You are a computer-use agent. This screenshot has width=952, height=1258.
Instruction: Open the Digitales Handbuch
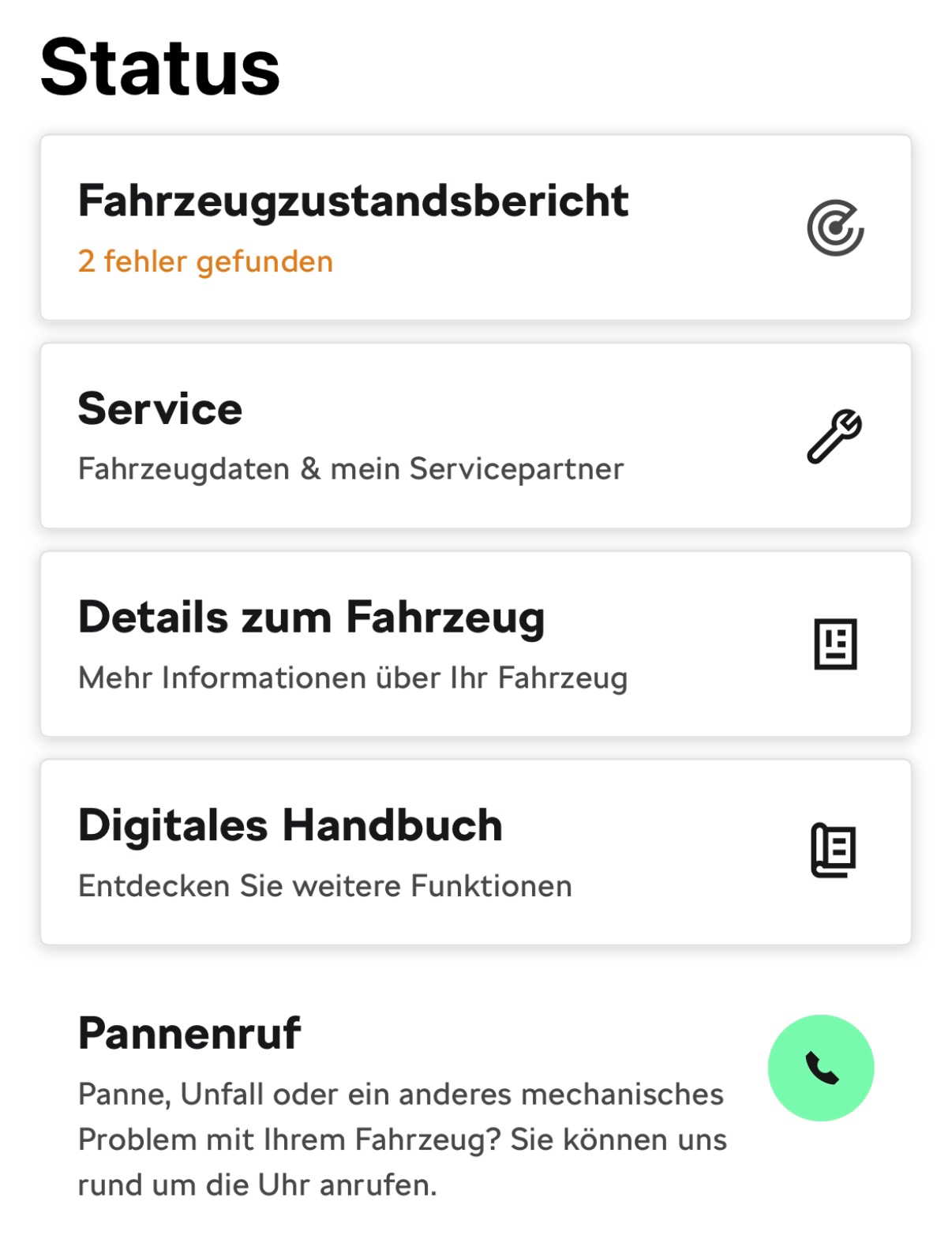point(475,852)
